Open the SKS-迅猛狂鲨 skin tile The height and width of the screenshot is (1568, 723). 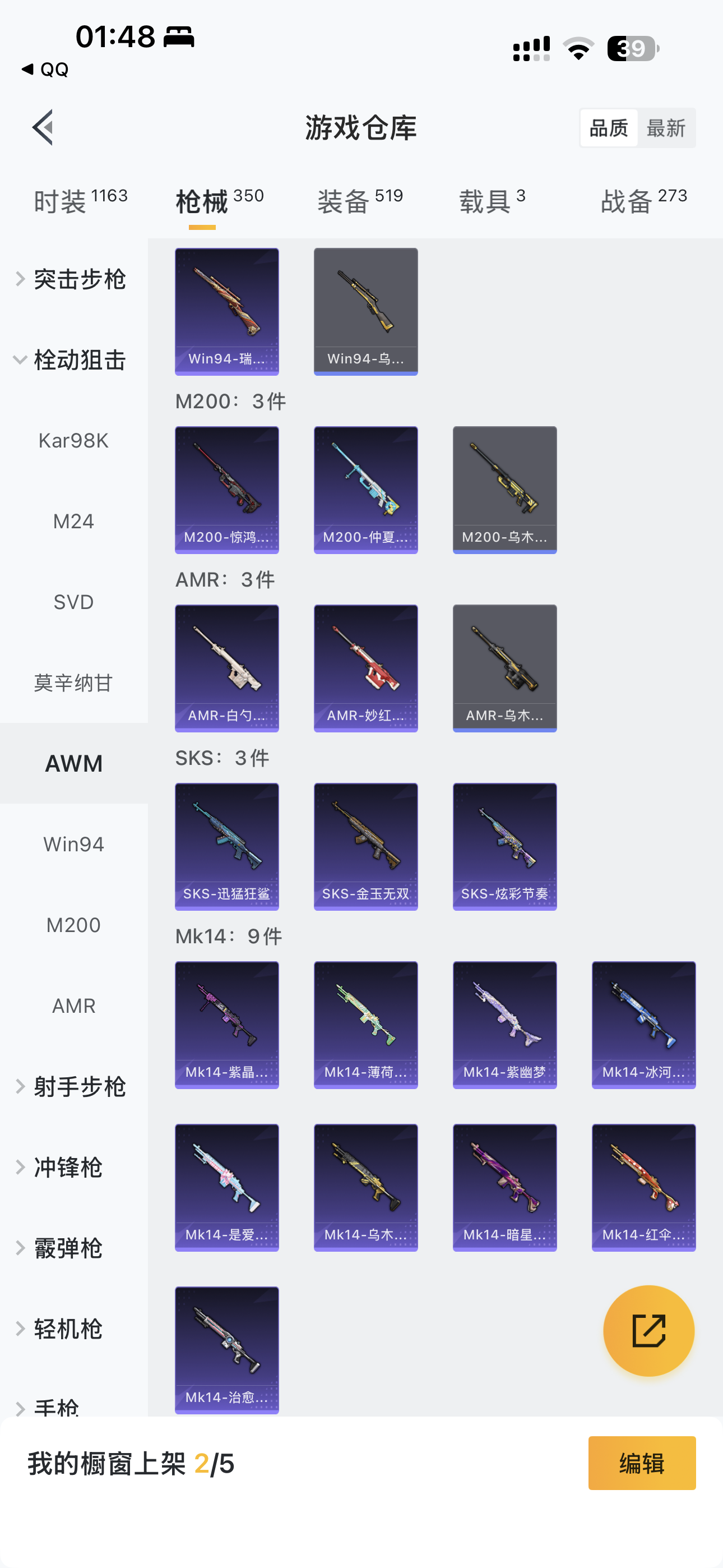(x=227, y=846)
